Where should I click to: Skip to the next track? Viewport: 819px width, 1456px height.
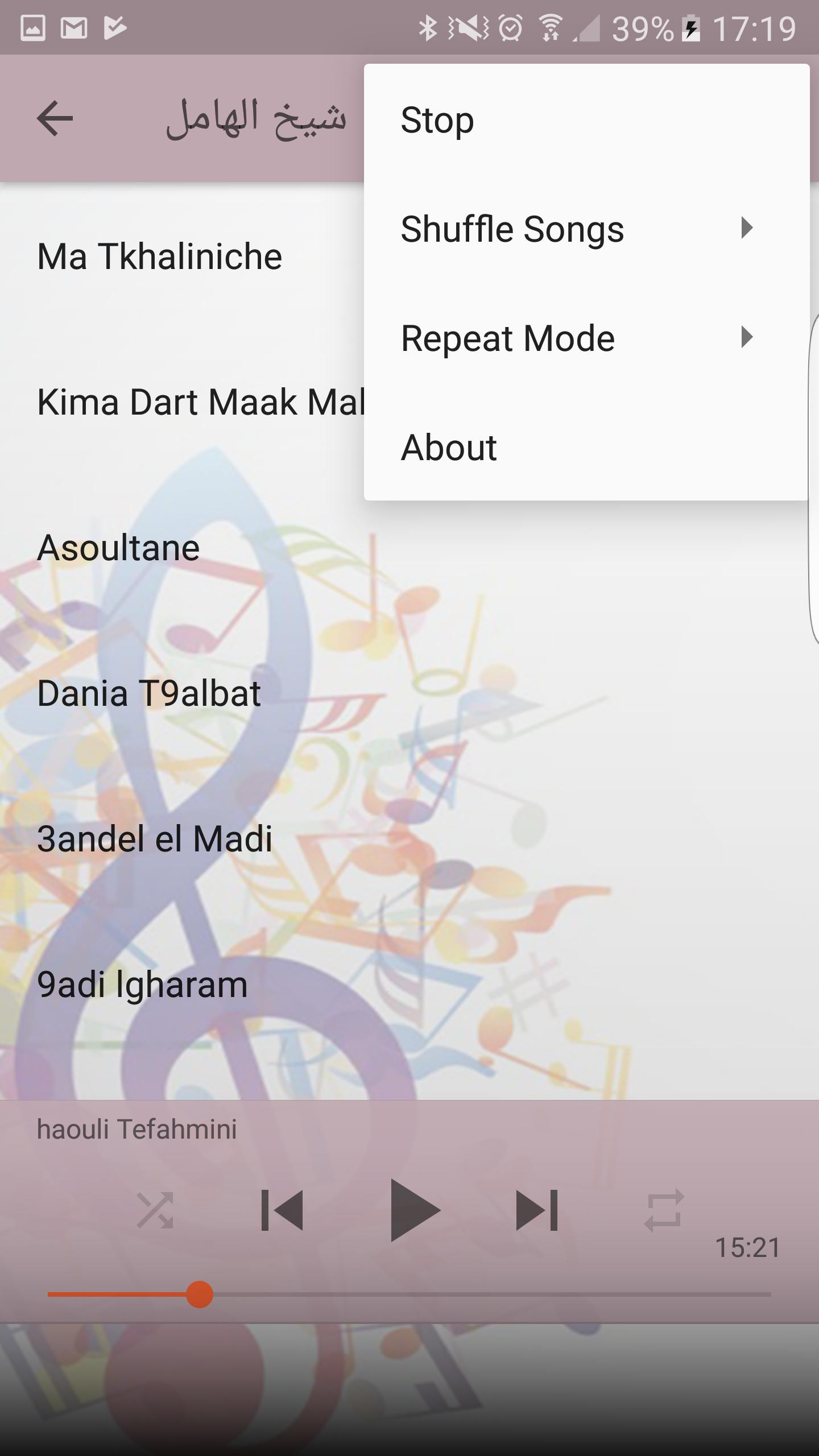(537, 1210)
